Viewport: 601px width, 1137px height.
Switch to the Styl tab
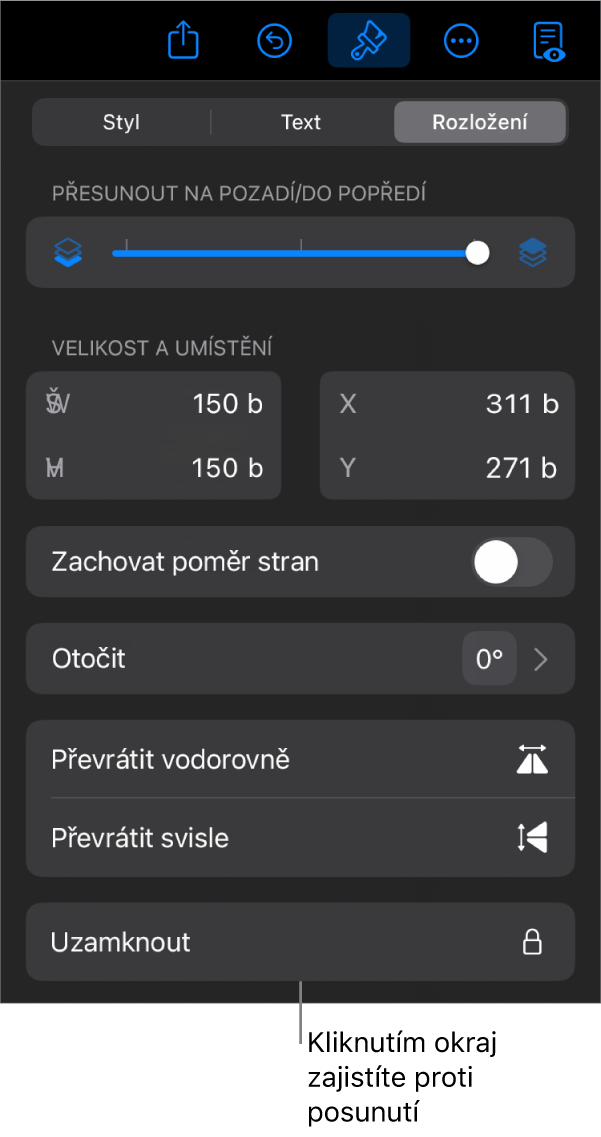[x=121, y=123]
